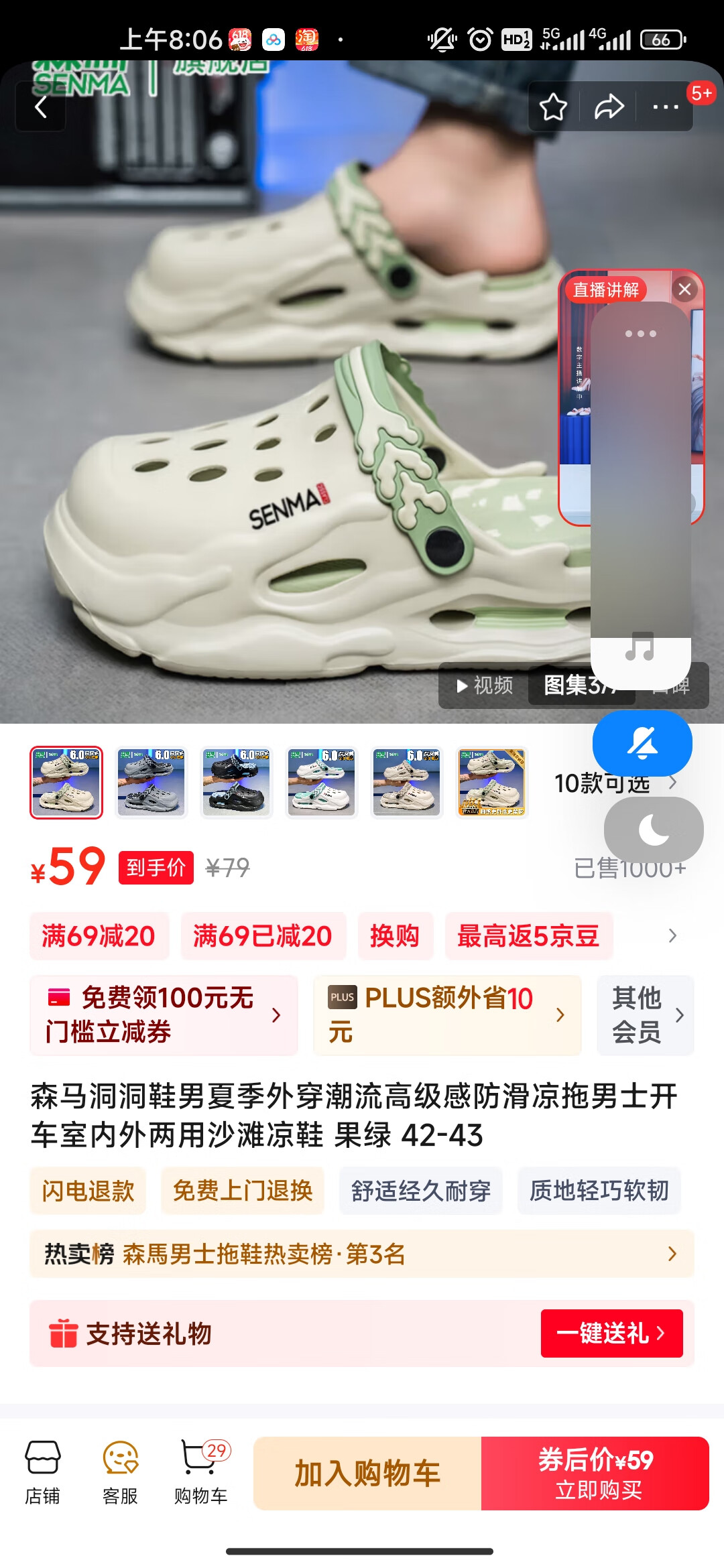Screen dimensions: 724x1568
Task: Share this product
Action: (609, 107)
